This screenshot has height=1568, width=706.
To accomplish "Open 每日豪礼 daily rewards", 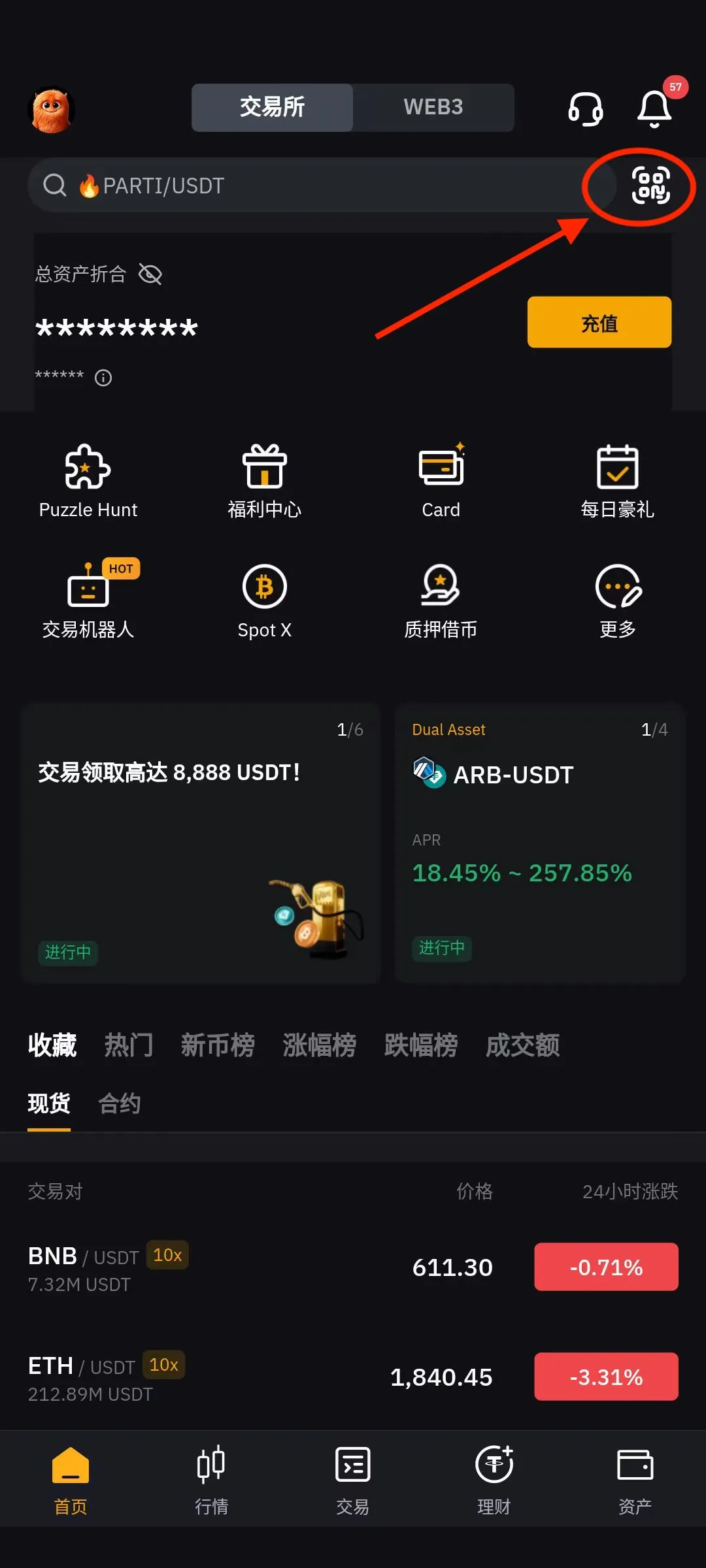I will (617, 480).
